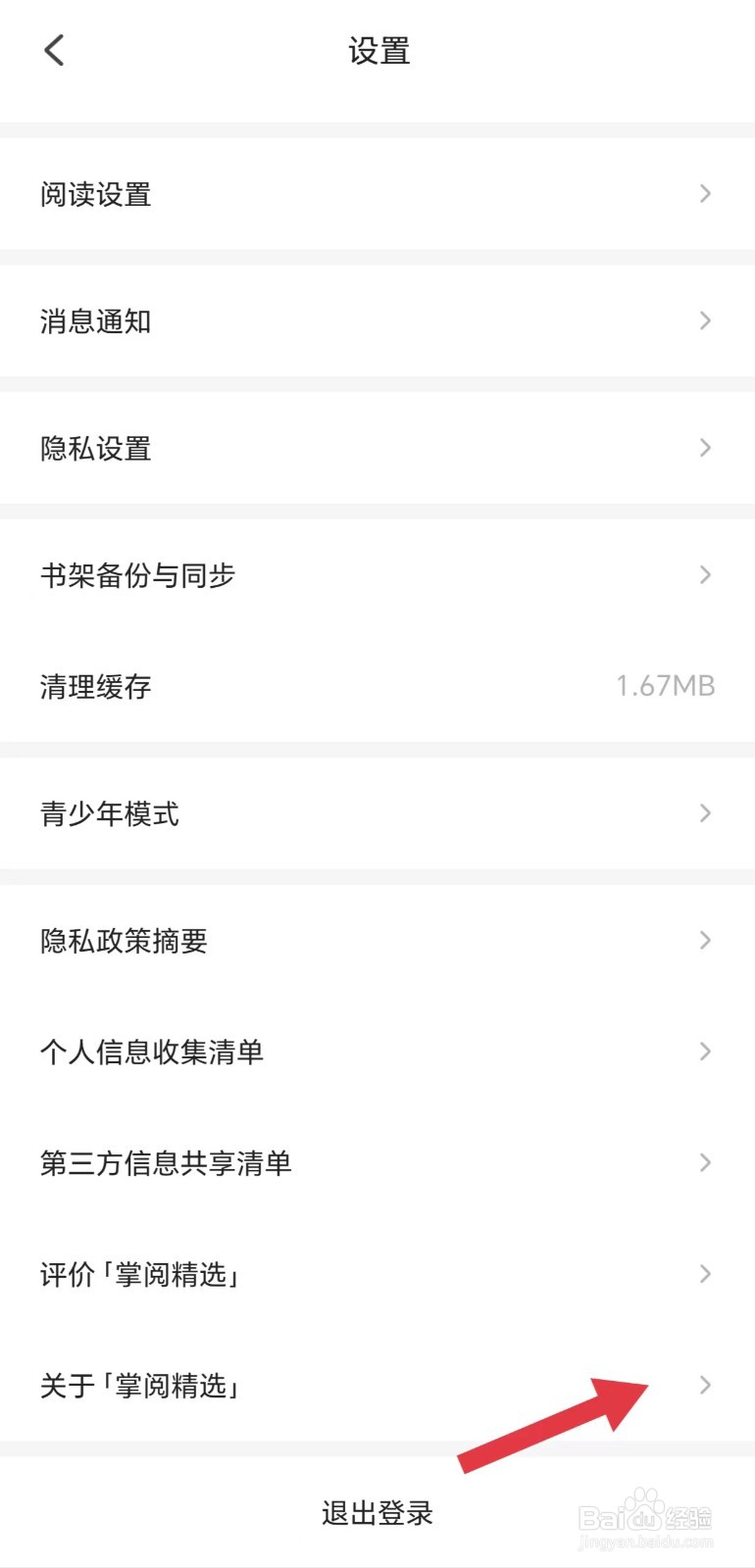This screenshot has width=755, height=1568.
Task: Tap 清理缓存 to clear 1.67MB
Action: [377, 686]
